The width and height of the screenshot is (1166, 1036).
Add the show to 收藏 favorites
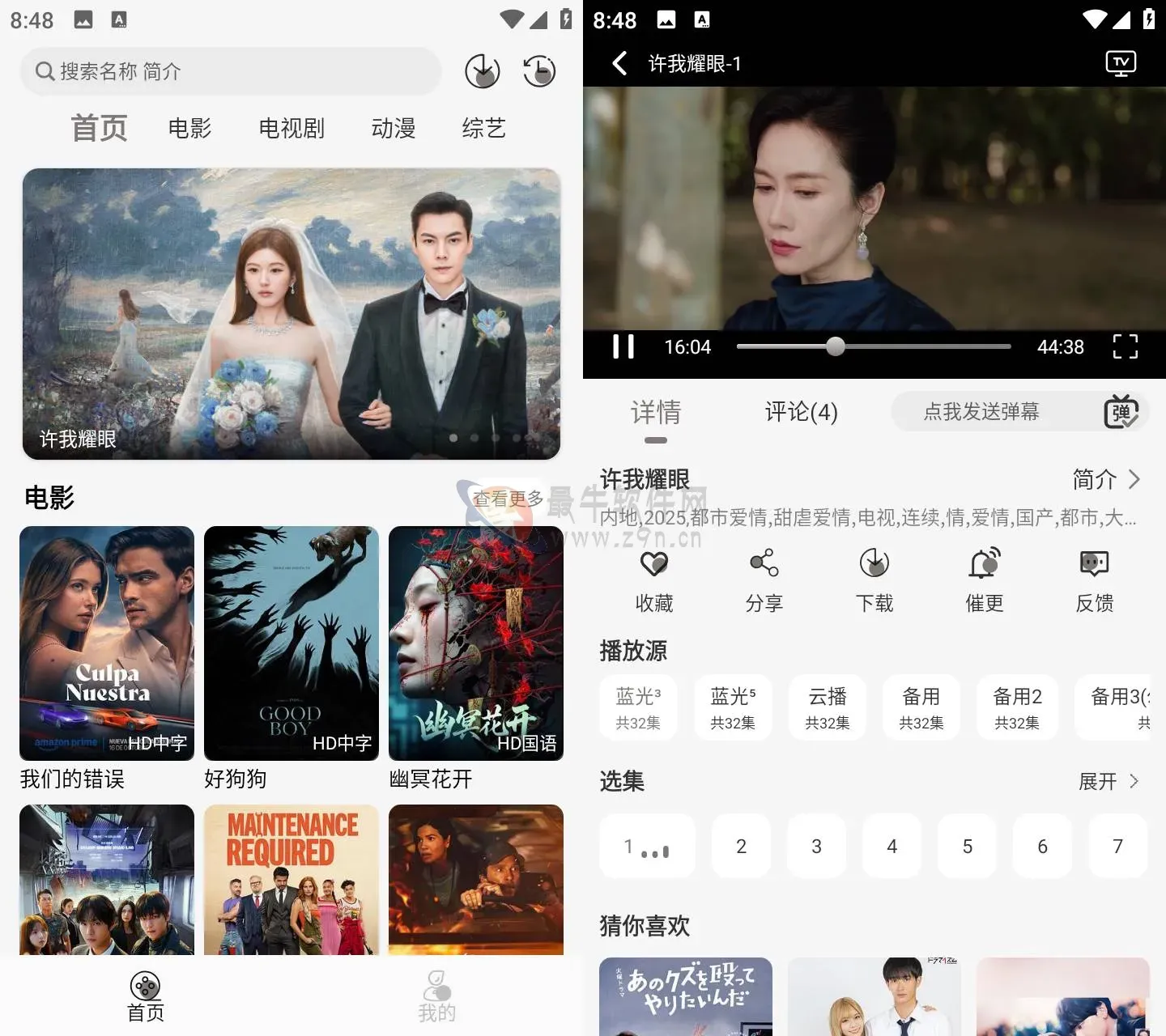pos(654,580)
